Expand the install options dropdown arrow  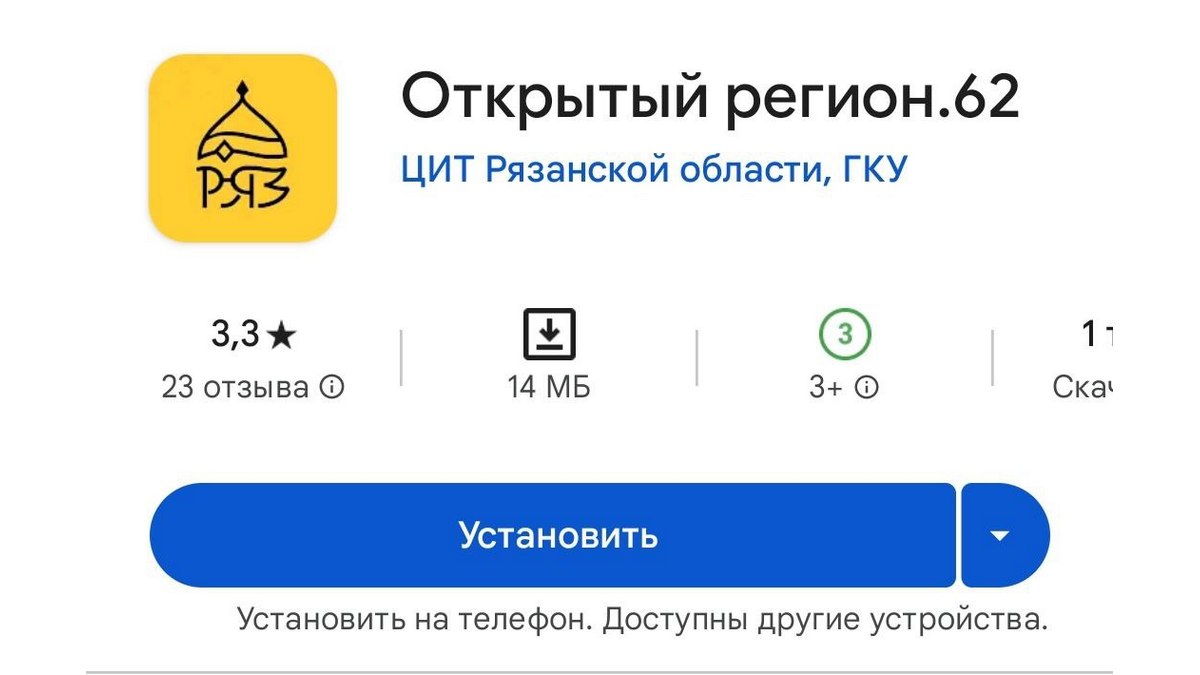(x=1002, y=536)
